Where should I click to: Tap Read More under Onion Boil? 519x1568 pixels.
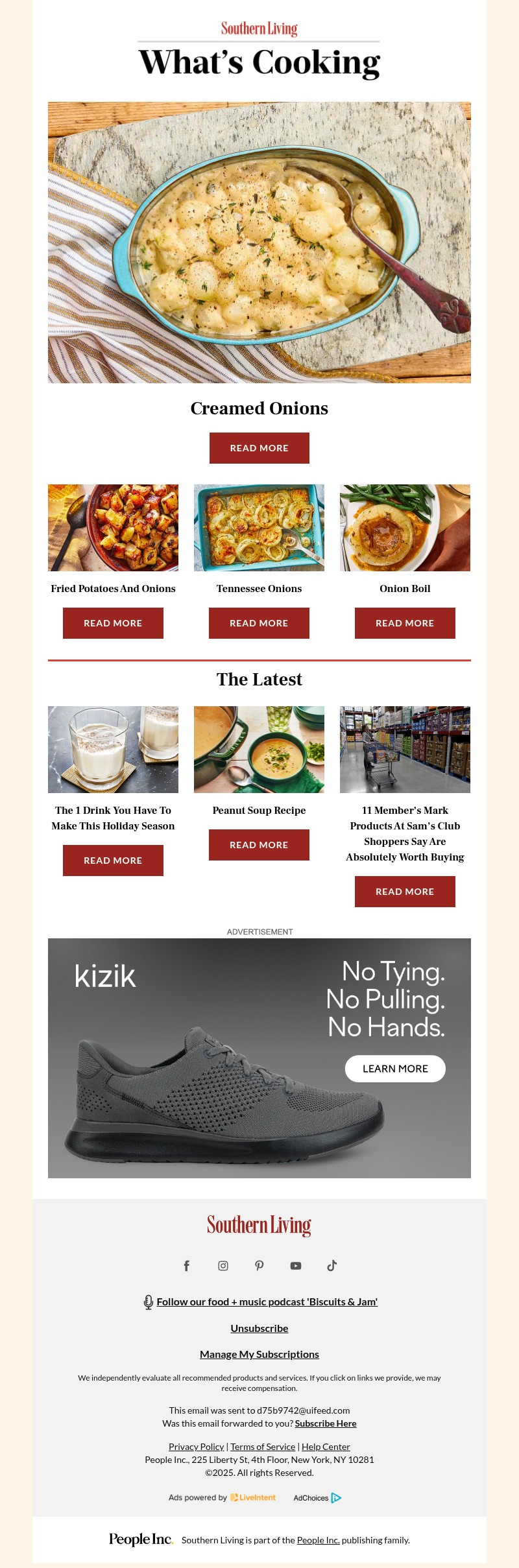pyautogui.click(x=405, y=623)
